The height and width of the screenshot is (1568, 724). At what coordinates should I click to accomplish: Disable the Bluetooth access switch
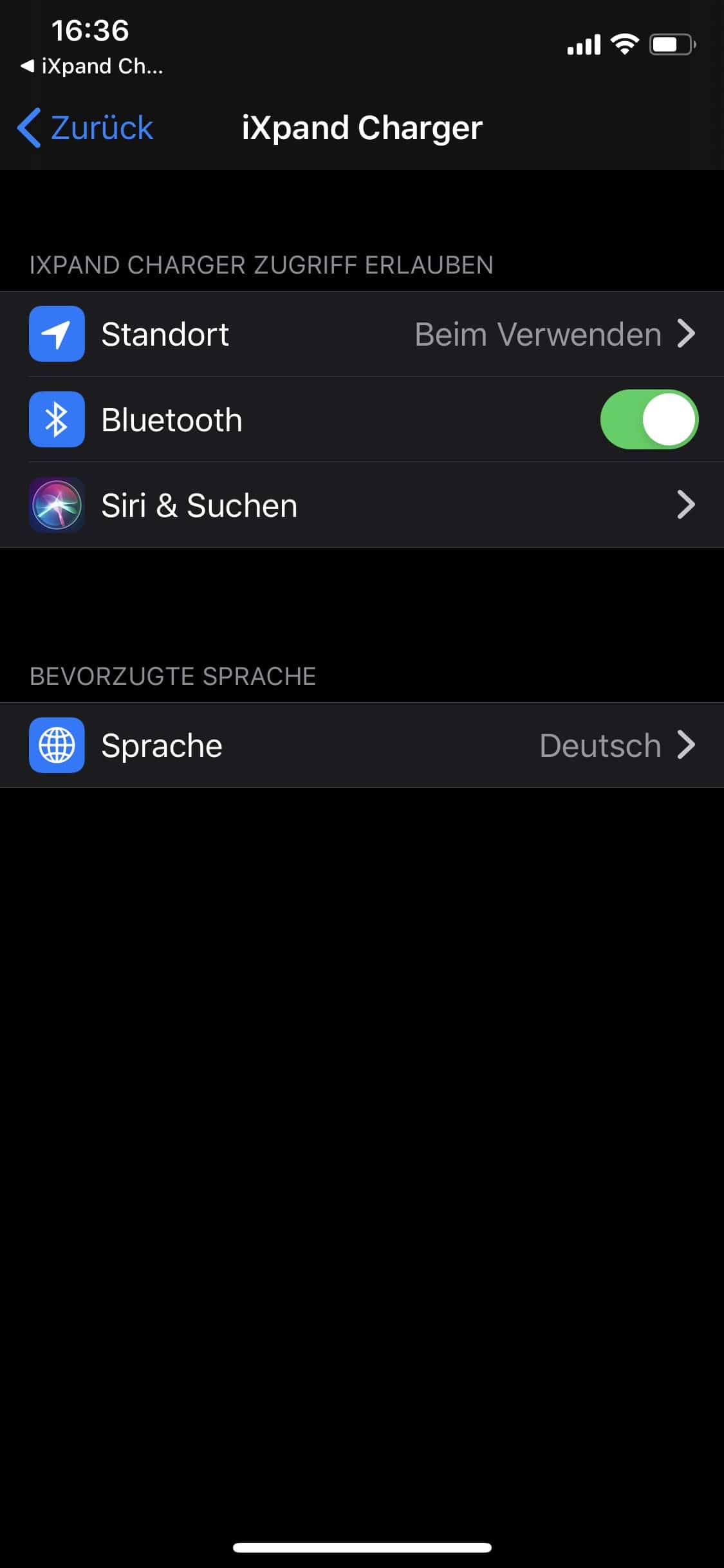[x=648, y=420]
